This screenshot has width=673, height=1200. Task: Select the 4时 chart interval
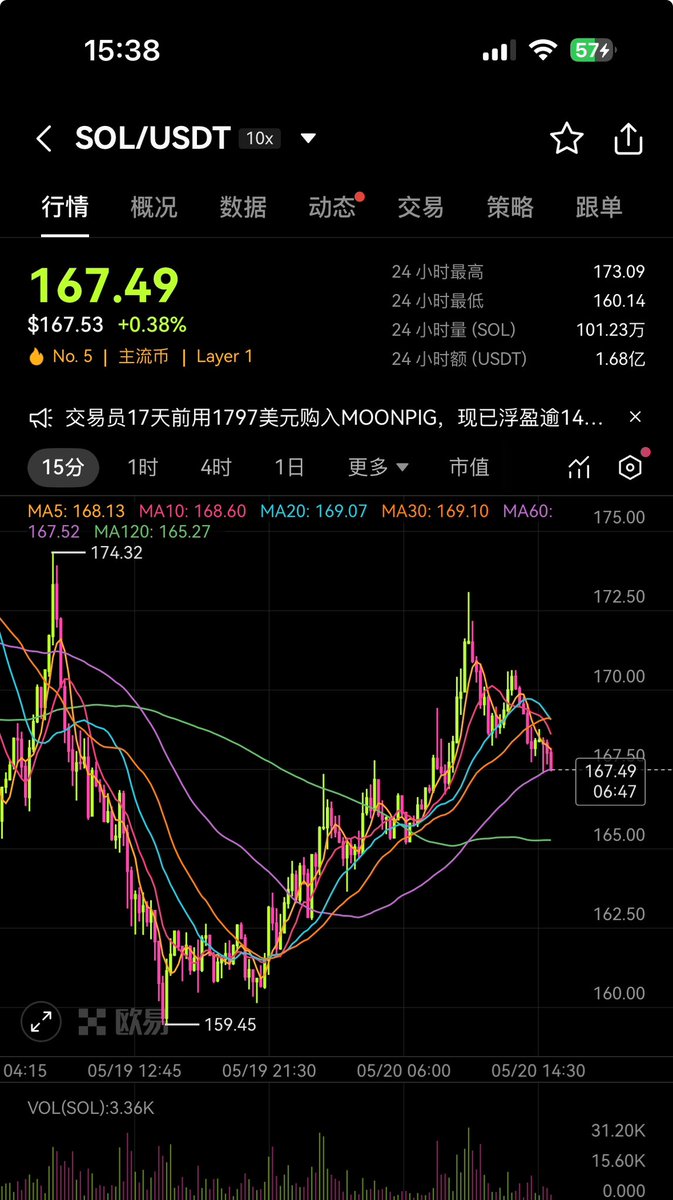click(216, 467)
